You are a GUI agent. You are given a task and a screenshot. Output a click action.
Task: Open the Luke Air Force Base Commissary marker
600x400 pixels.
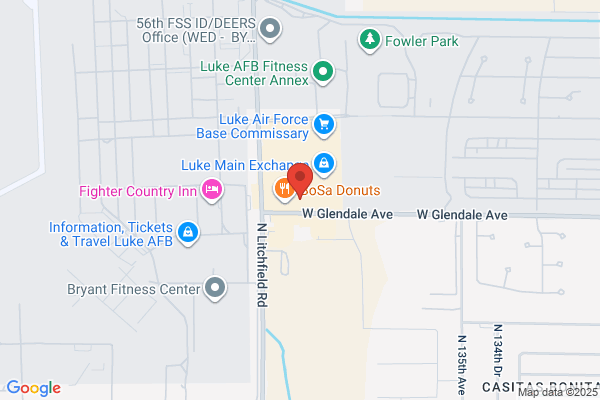[324, 126]
